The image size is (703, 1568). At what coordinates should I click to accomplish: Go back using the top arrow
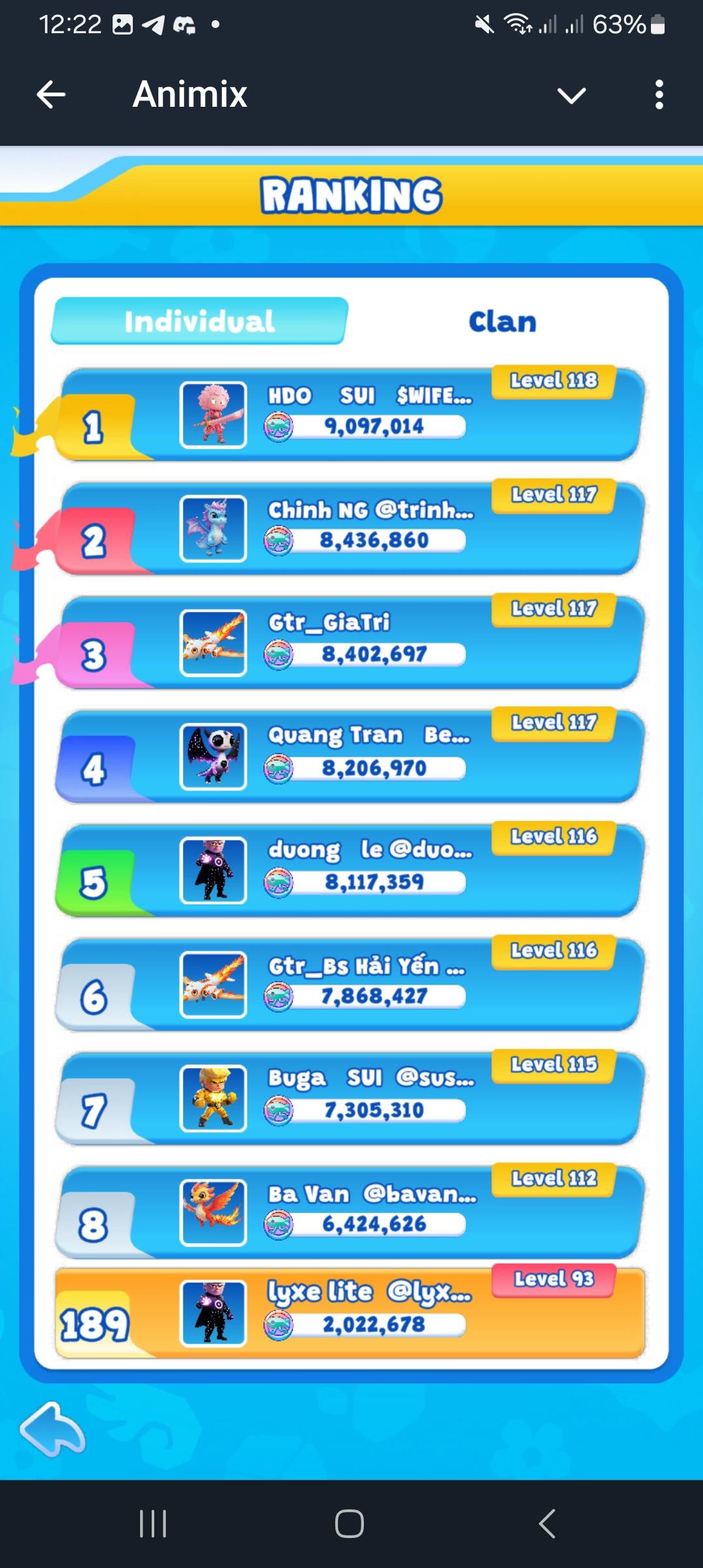51,95
